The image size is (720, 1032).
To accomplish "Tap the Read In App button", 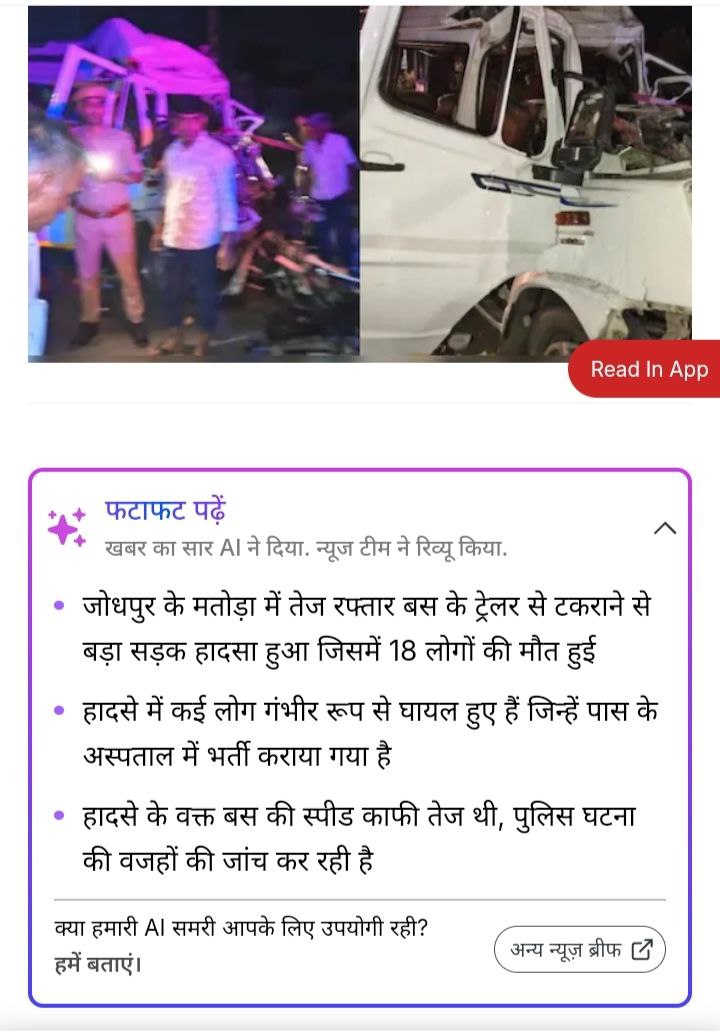I will coord(648,369).
